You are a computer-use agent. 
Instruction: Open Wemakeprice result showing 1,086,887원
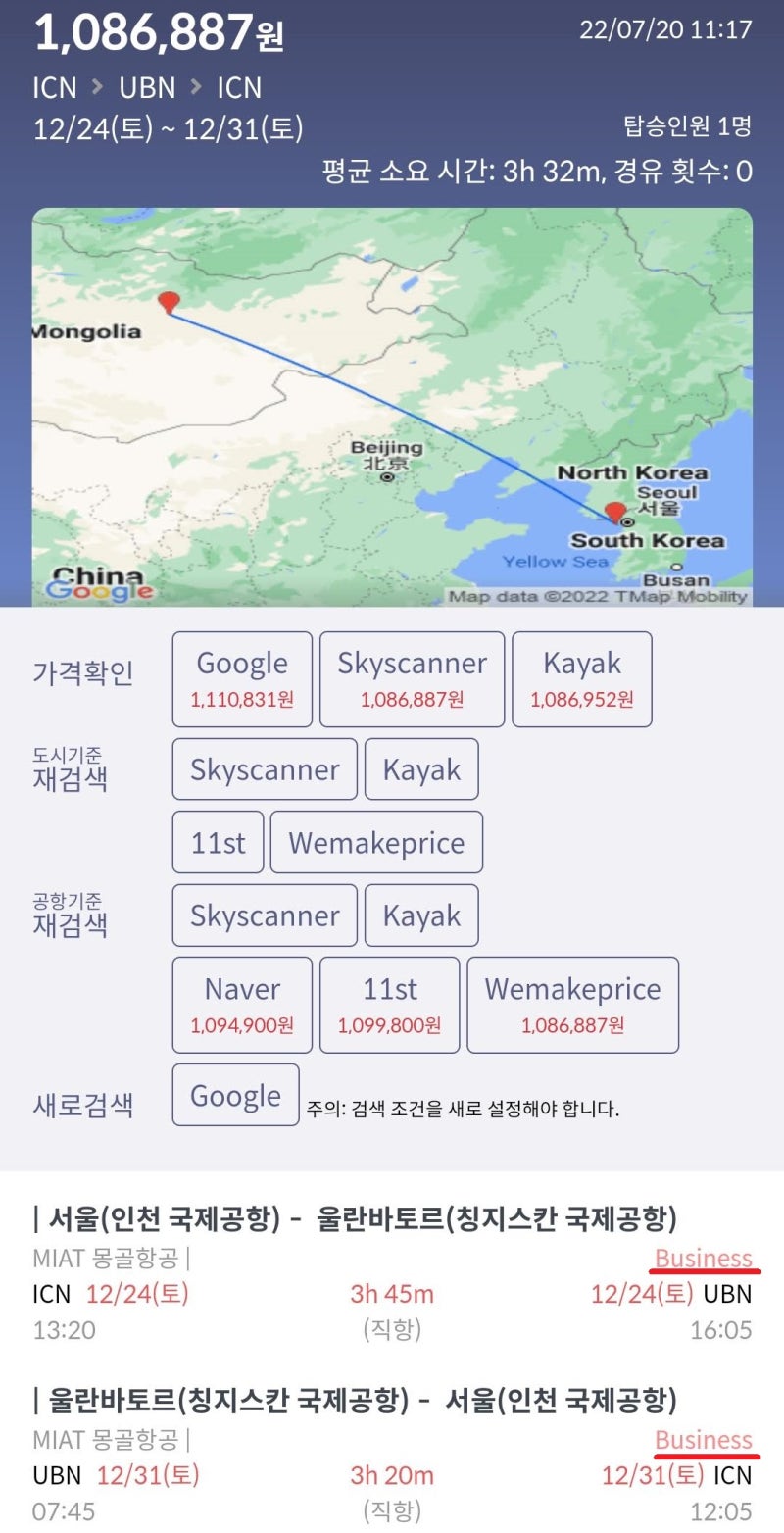pyautogui.click(x=572, y=1004)
